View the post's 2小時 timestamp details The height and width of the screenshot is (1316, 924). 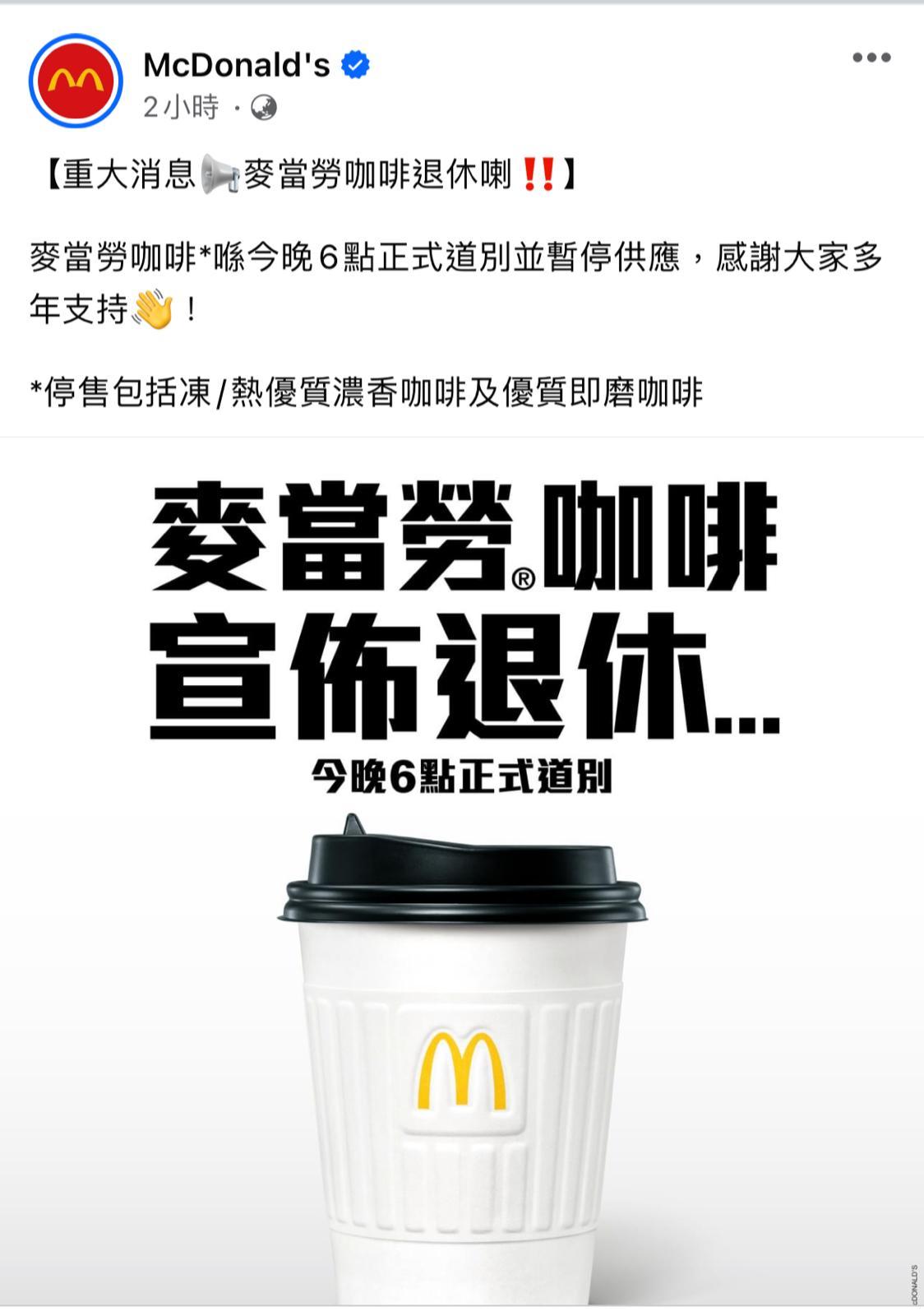[182, 107]
